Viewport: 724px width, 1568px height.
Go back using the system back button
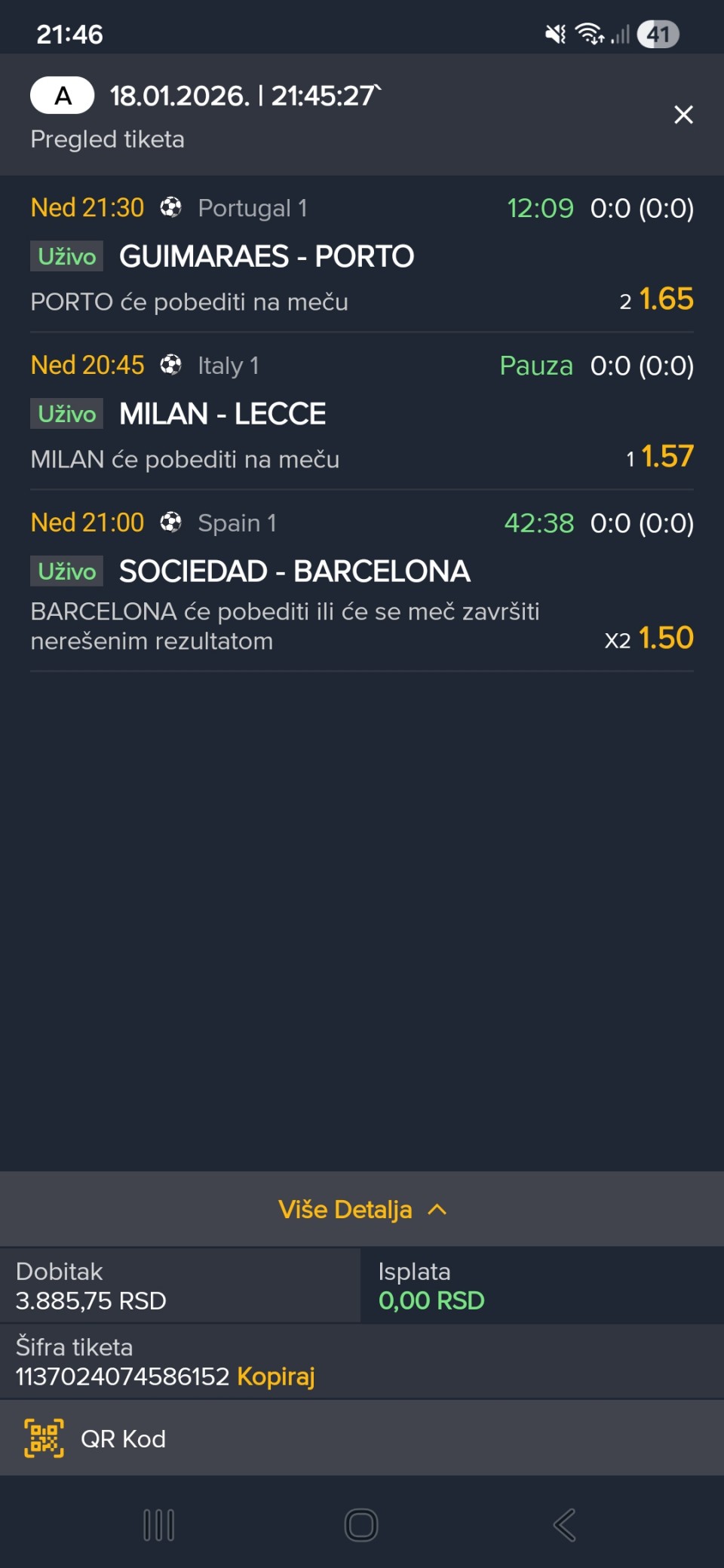(x=564, y=1525)
